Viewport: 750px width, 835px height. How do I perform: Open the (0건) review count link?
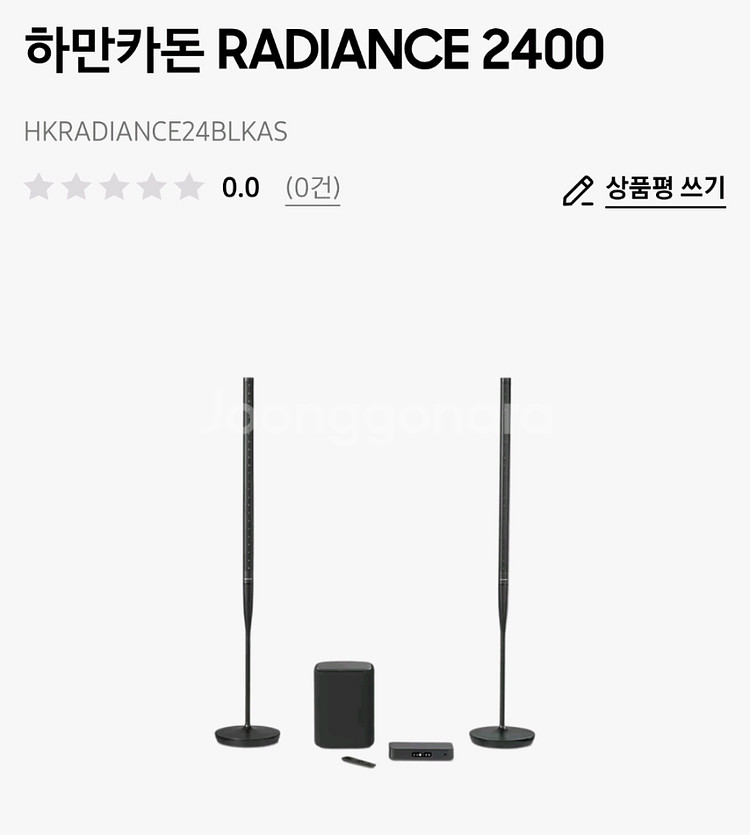click(x=312, y=188)
